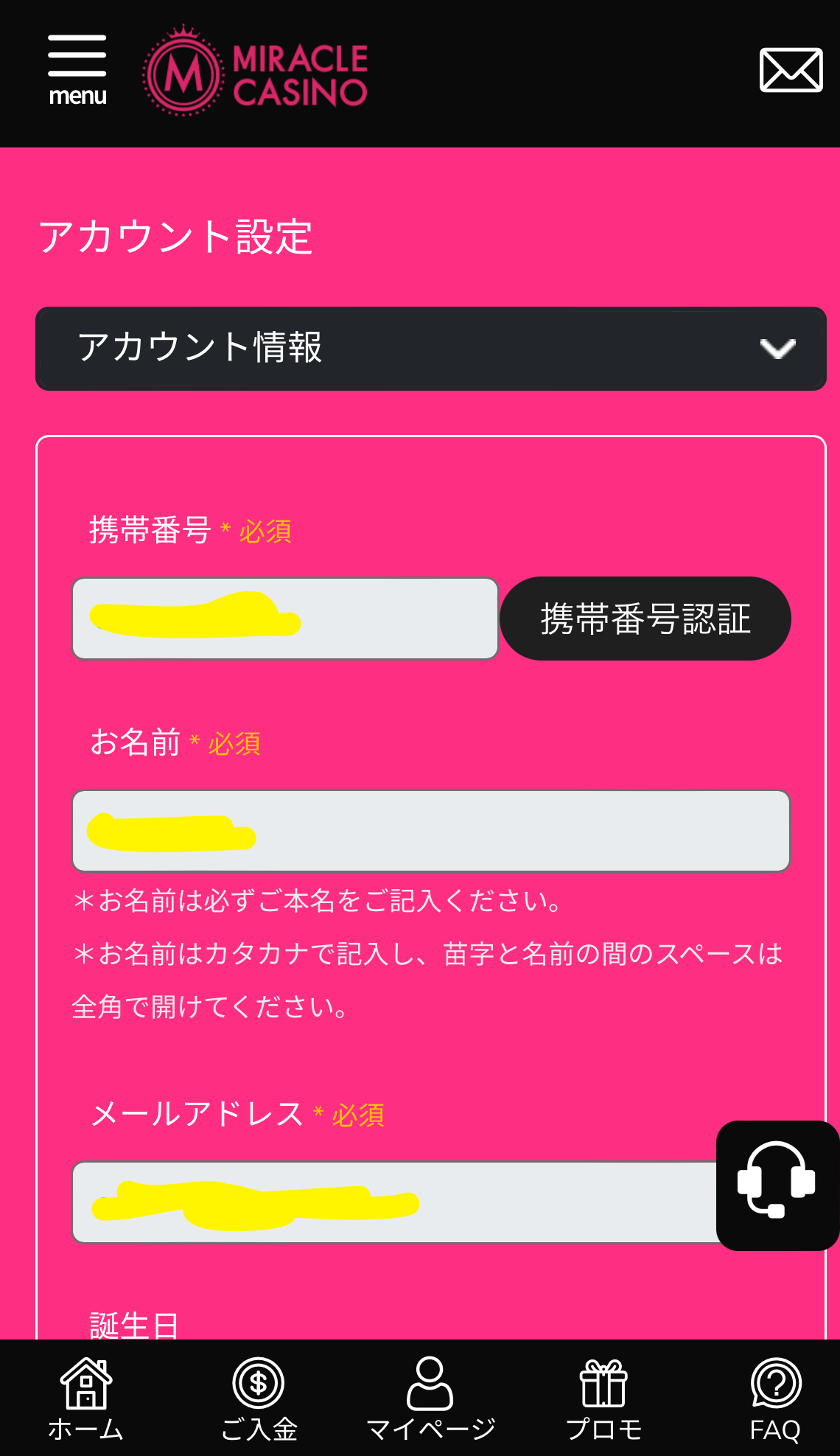View the プロモ tab
This screenshot has height=1456, width=840.
click(603, 1398)
